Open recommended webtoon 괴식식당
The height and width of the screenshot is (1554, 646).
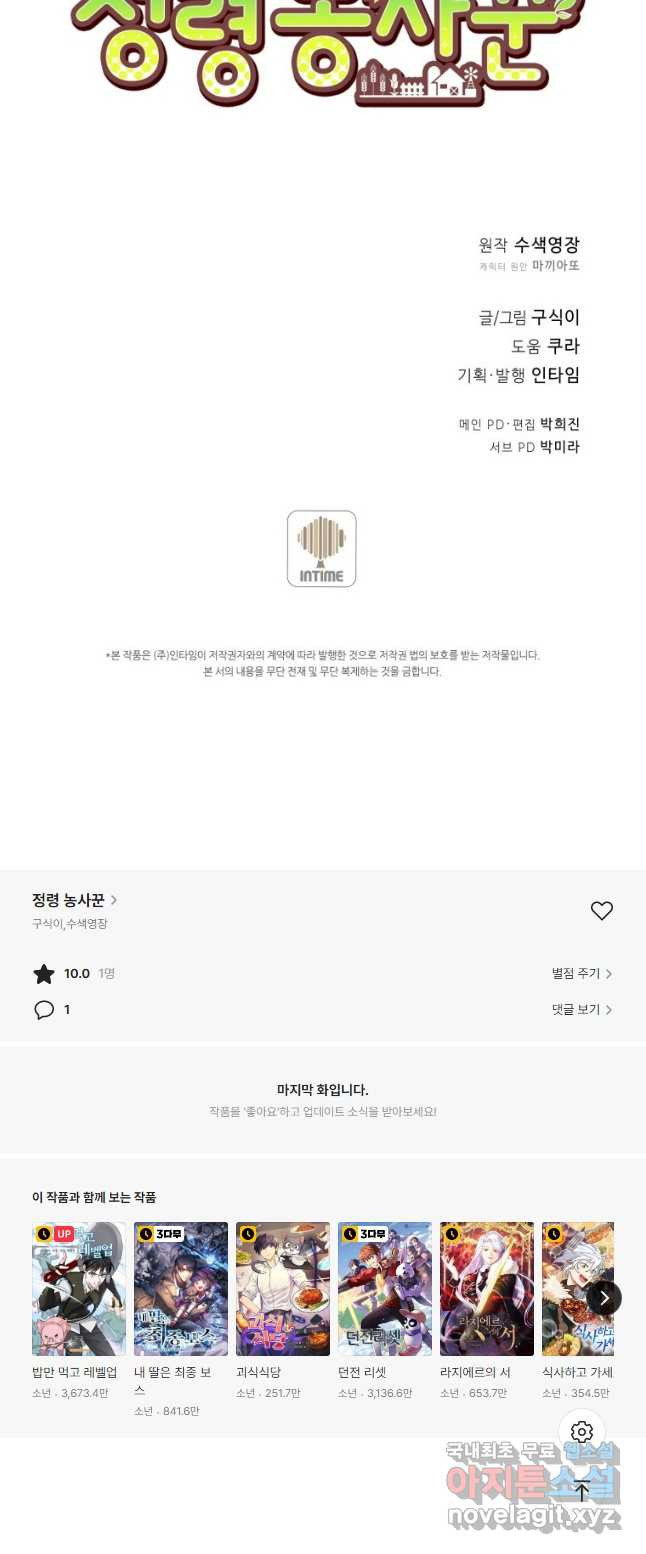[x=283, y=1288]
